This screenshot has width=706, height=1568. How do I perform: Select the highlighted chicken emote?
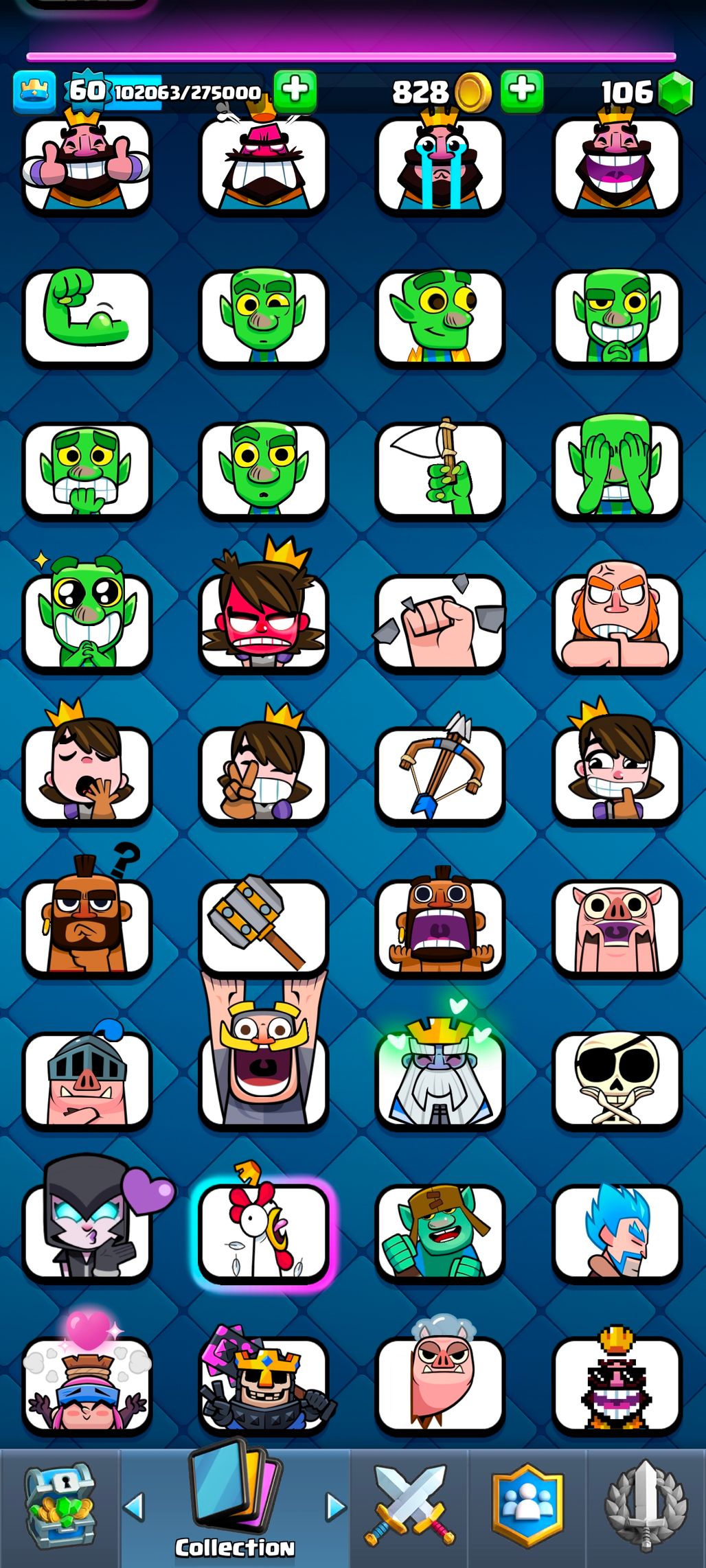(264, 1232)
